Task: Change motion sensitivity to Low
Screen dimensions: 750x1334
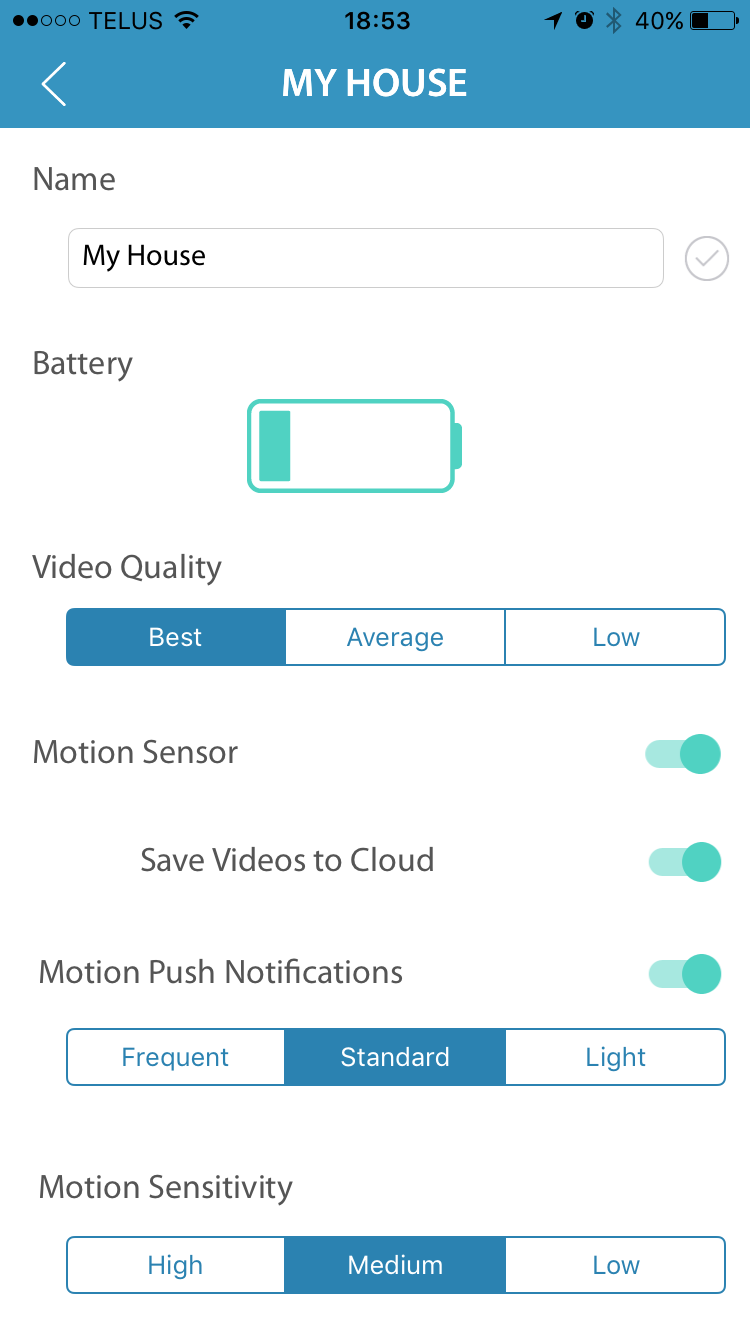Action: click(x=615, y=1265)
